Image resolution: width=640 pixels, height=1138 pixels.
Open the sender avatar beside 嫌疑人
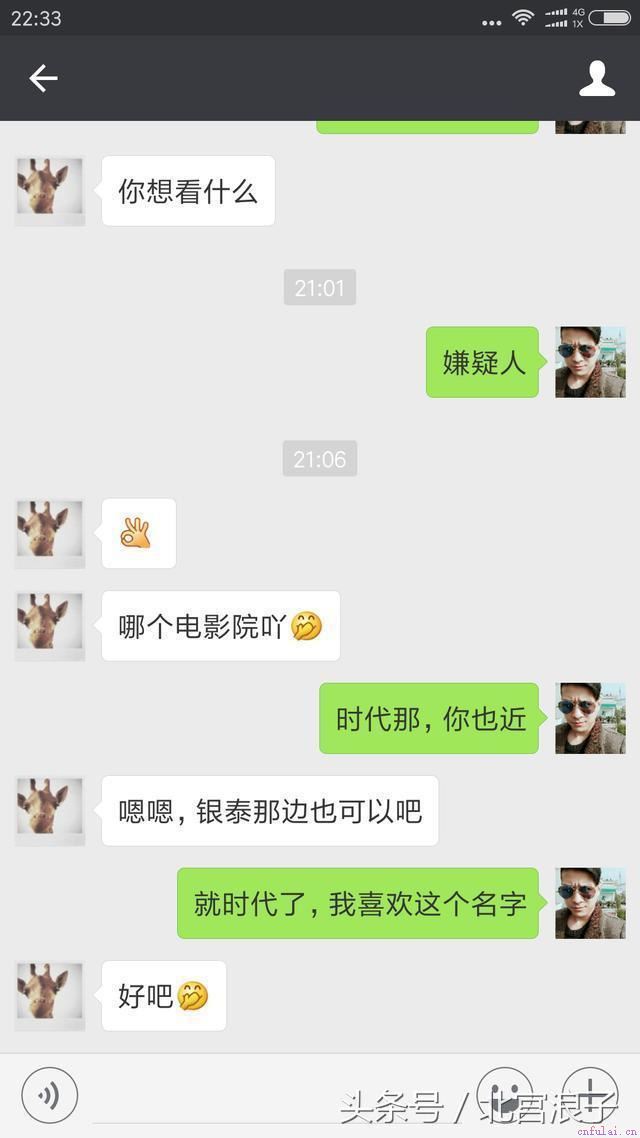590,362
